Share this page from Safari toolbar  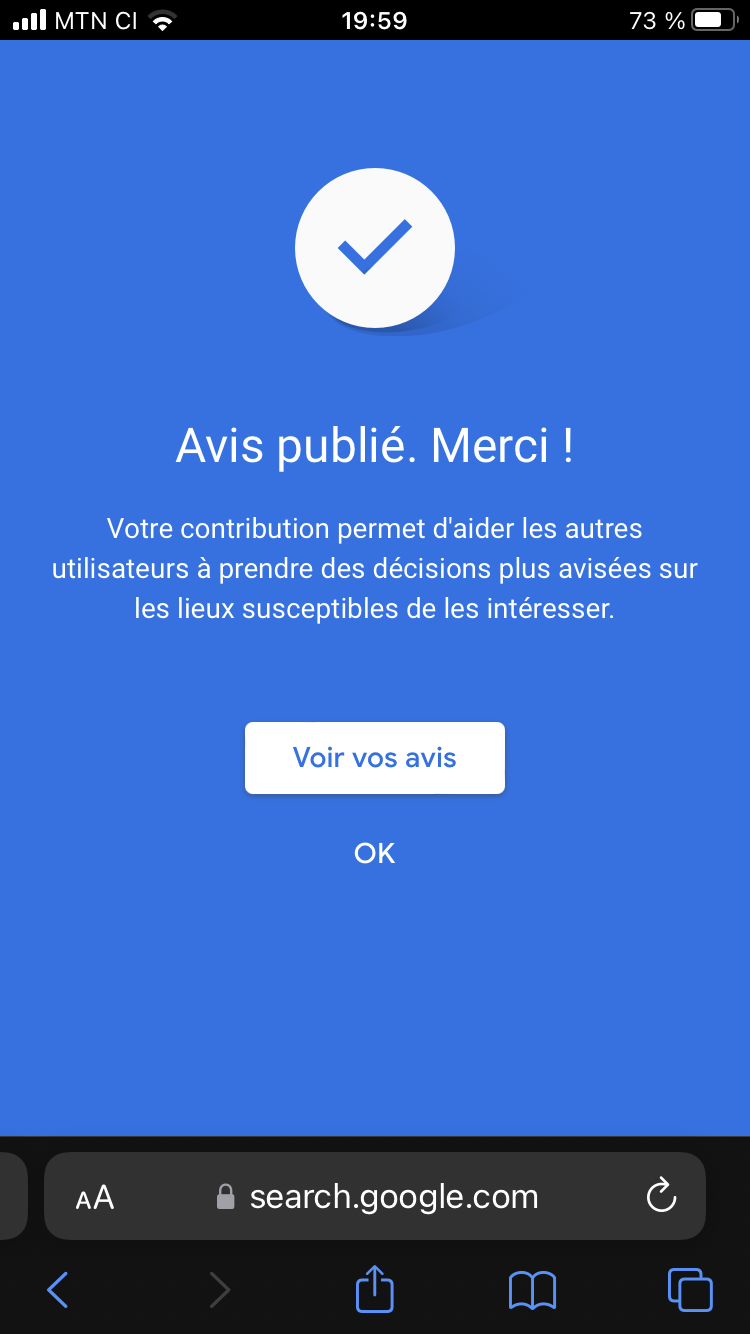click(375, 1288)
